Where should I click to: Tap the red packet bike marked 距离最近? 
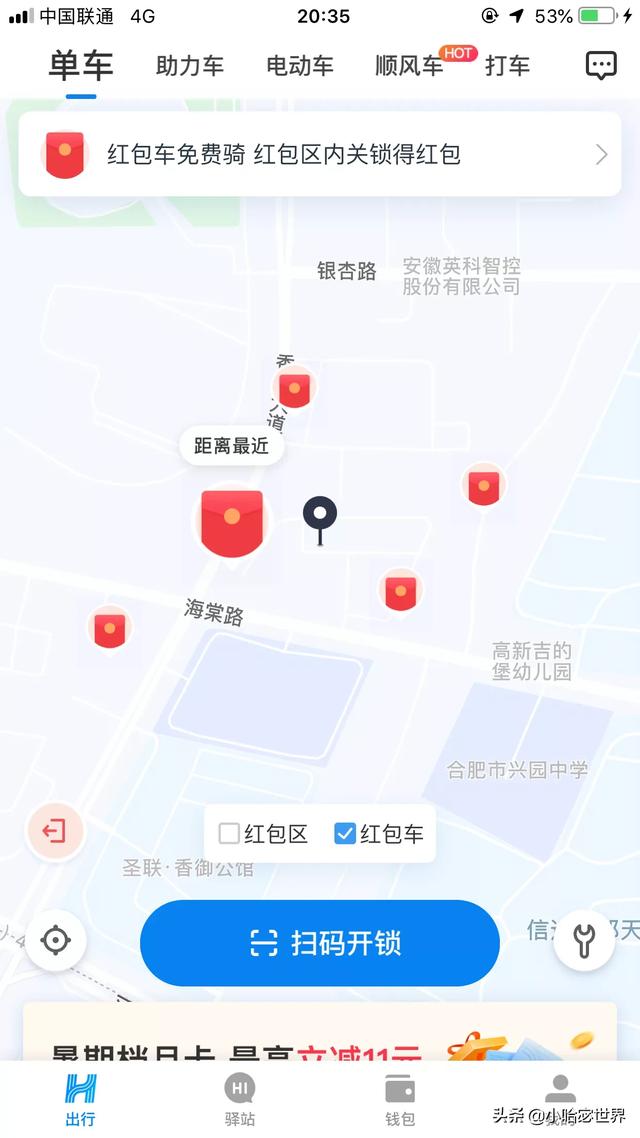point(232,522)
